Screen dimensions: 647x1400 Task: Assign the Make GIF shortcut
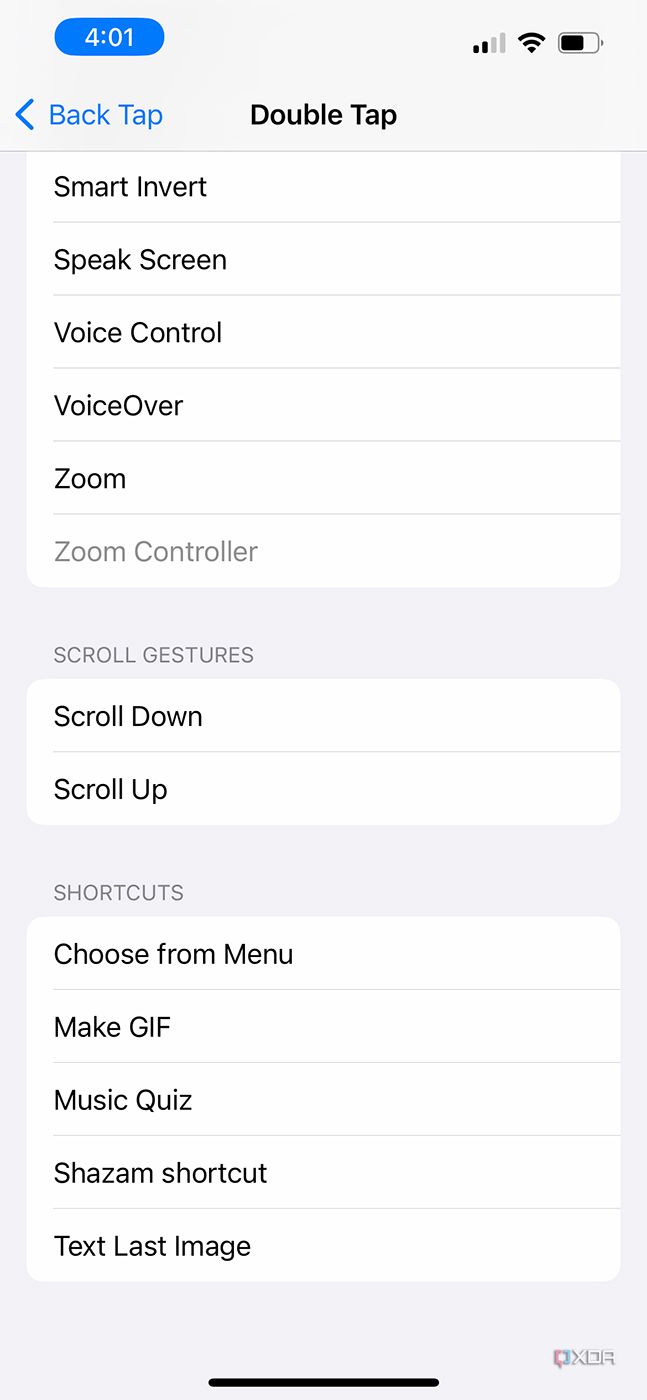point(323,1027)
